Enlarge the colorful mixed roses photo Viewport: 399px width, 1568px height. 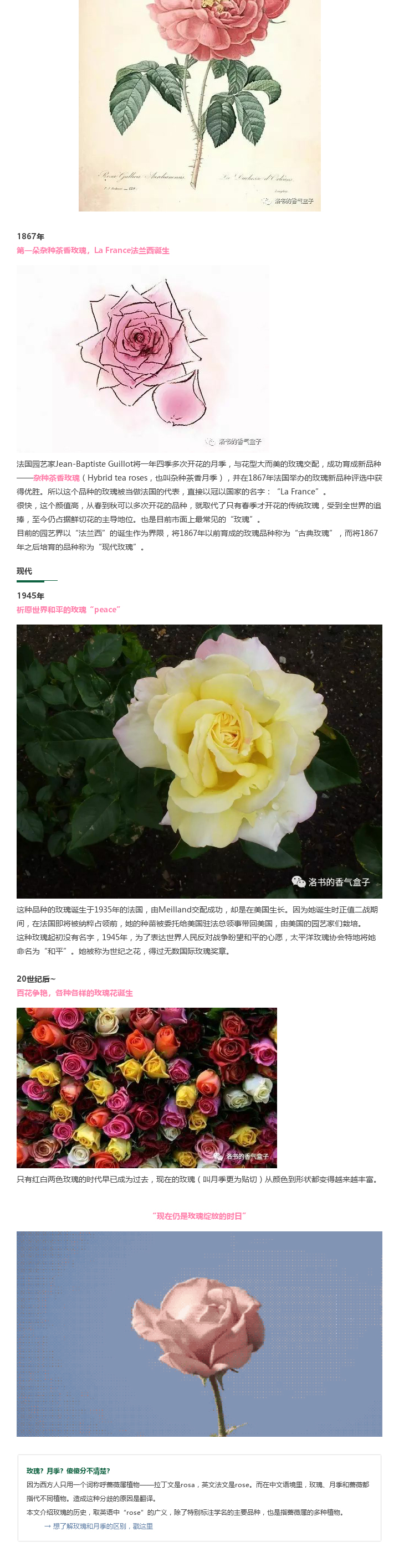146,1087
